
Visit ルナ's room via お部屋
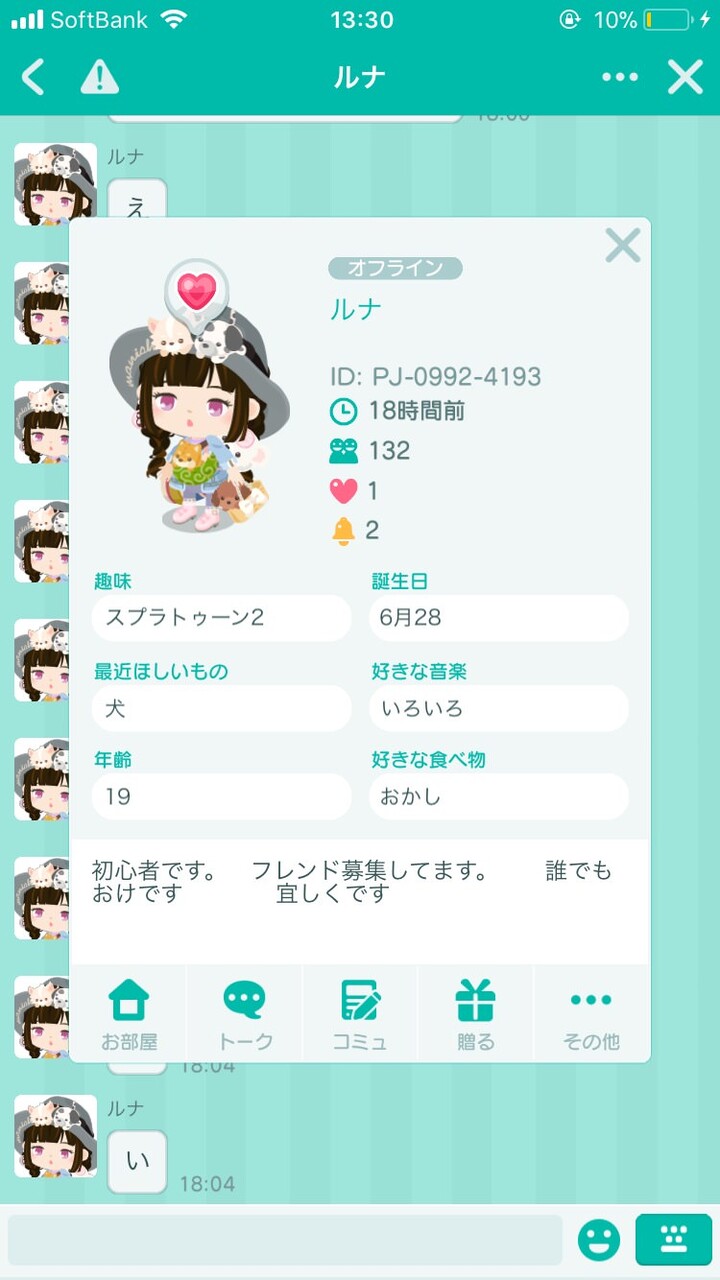click(x=129, y=1013)
